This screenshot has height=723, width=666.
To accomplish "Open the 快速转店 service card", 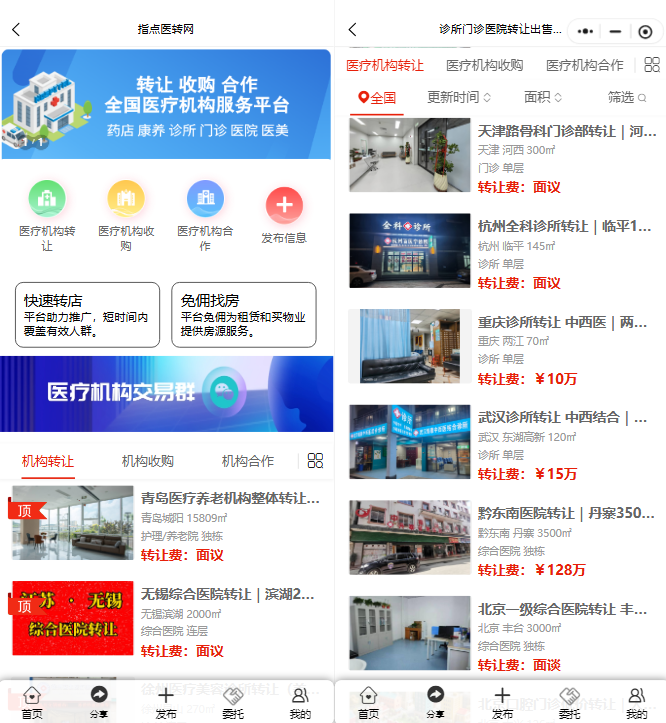I will click(x=87, y=315).
